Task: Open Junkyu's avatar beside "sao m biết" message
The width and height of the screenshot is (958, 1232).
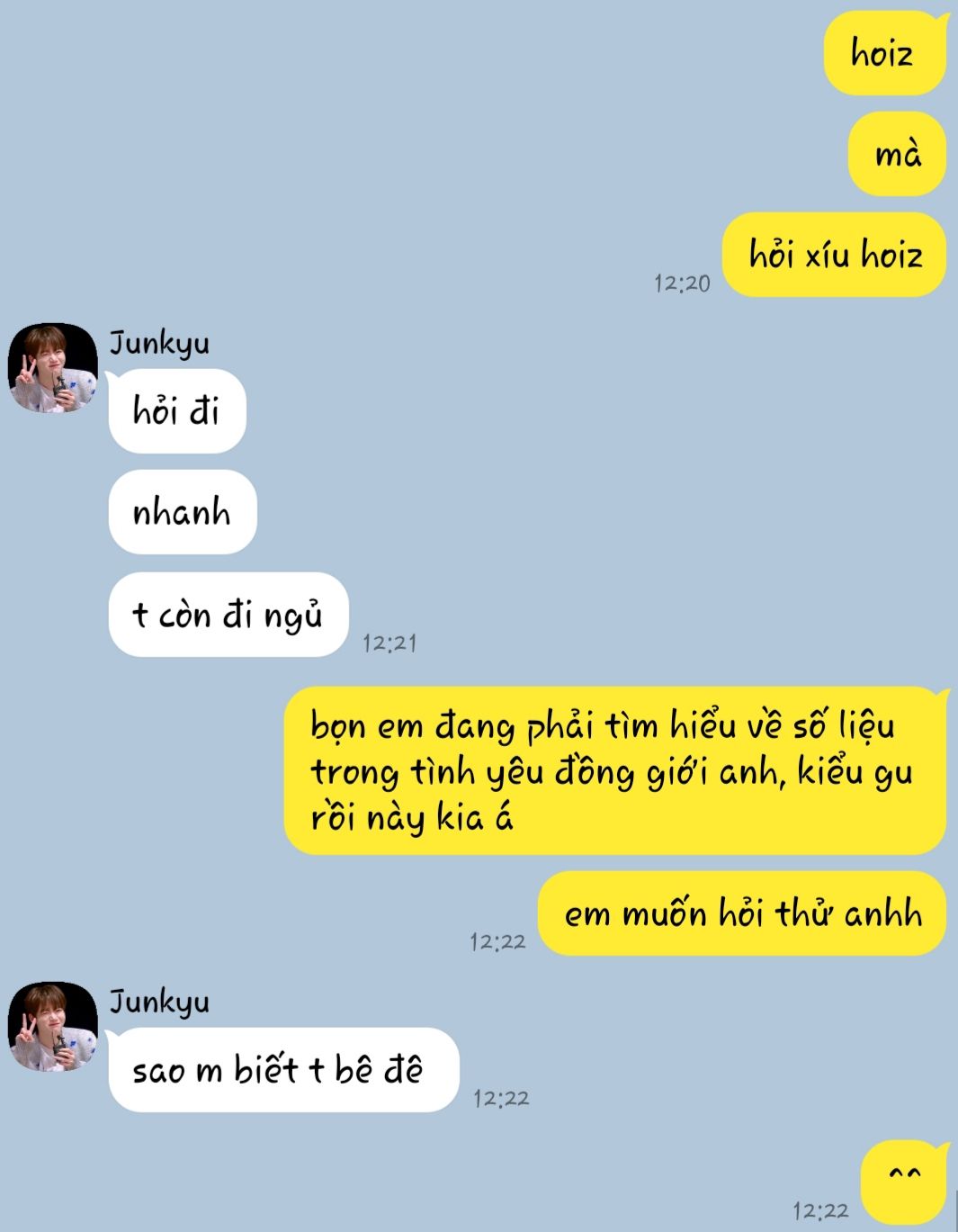Action: tap(53, 1027)
